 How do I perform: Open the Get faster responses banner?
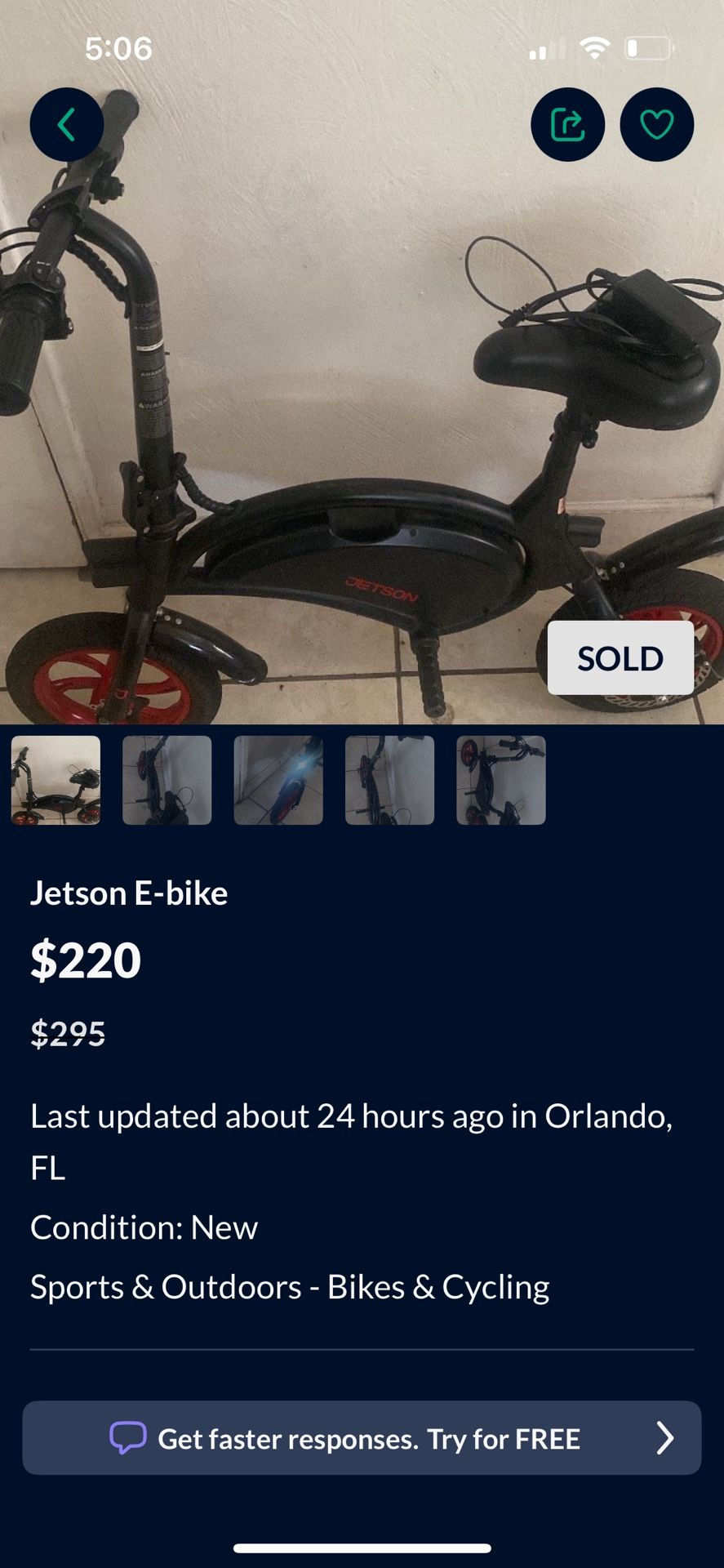(362, 1438)
